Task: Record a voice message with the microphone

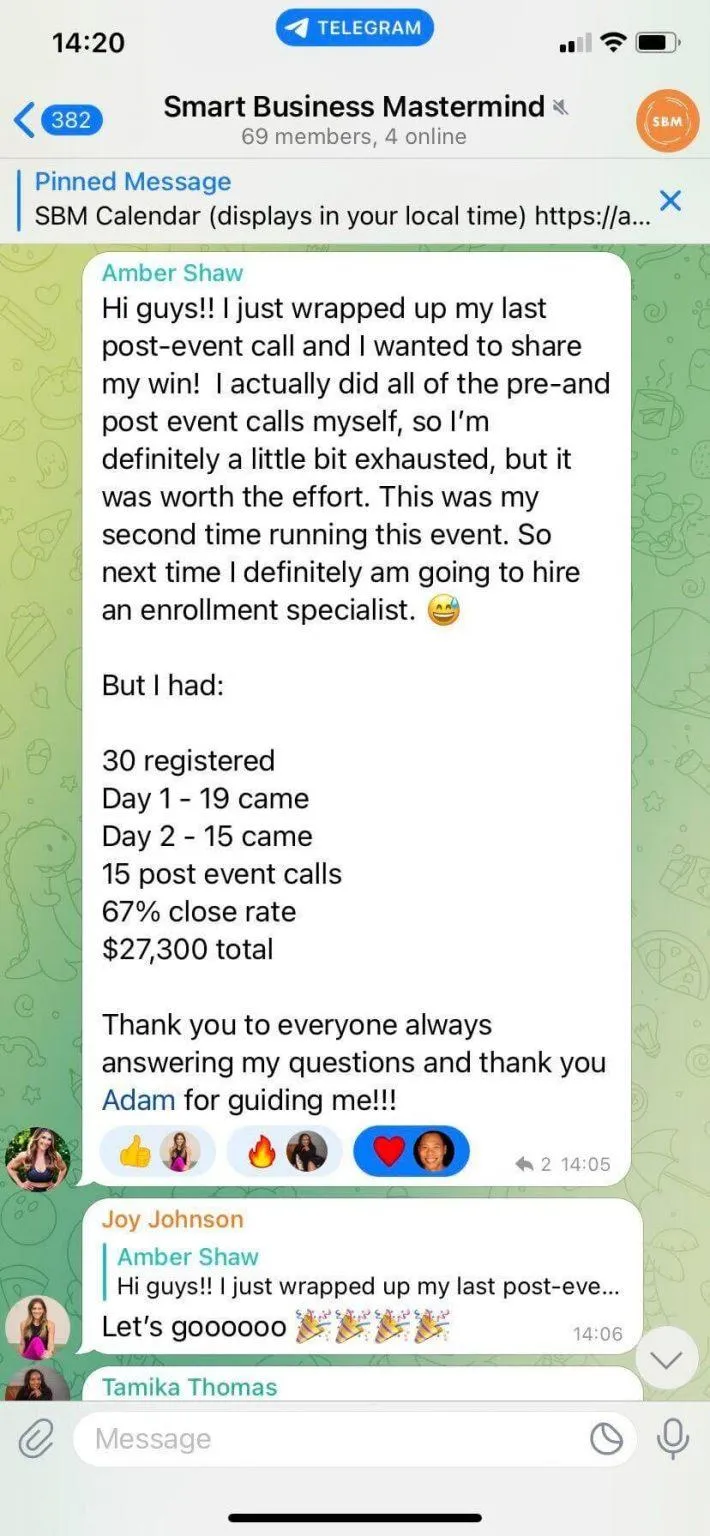Action: coord(672,1440)
